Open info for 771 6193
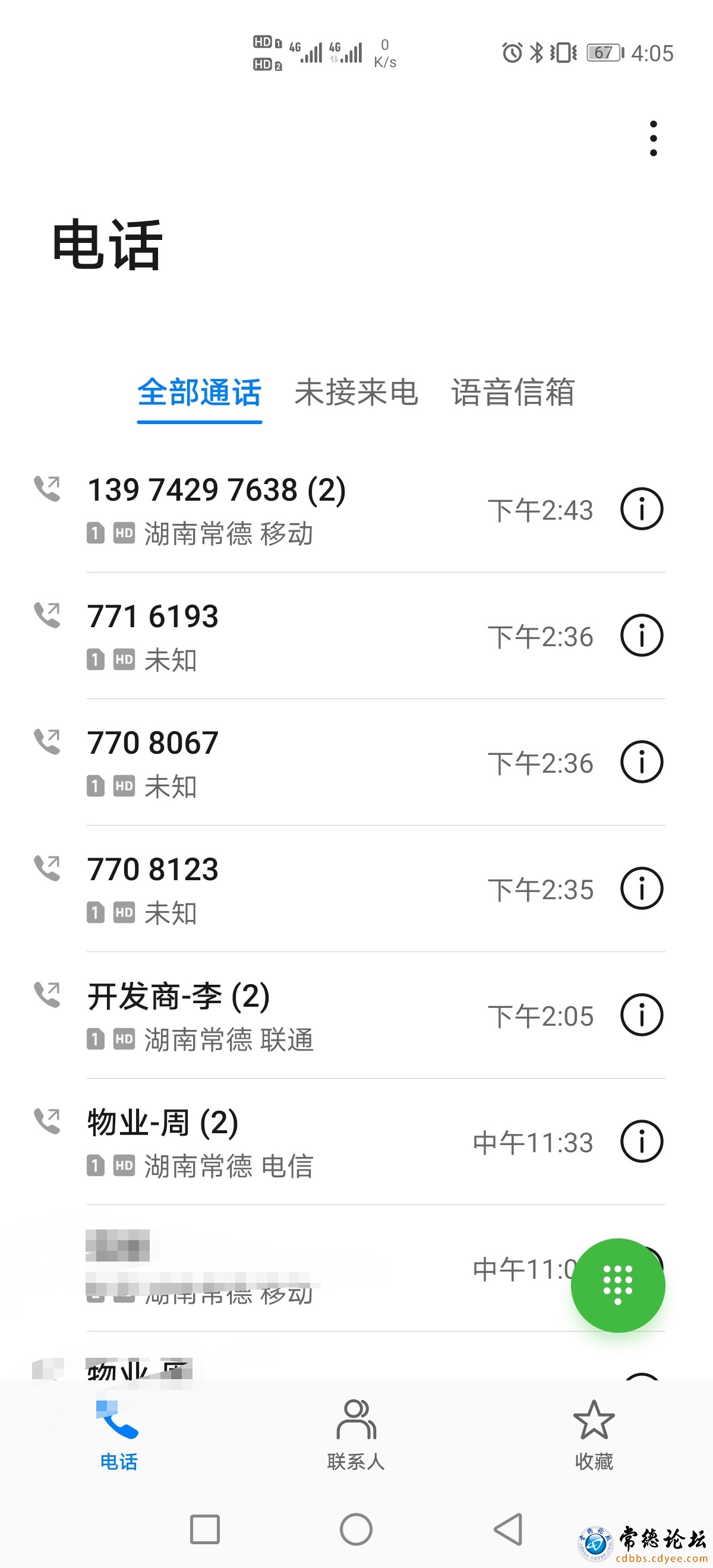 641,636
